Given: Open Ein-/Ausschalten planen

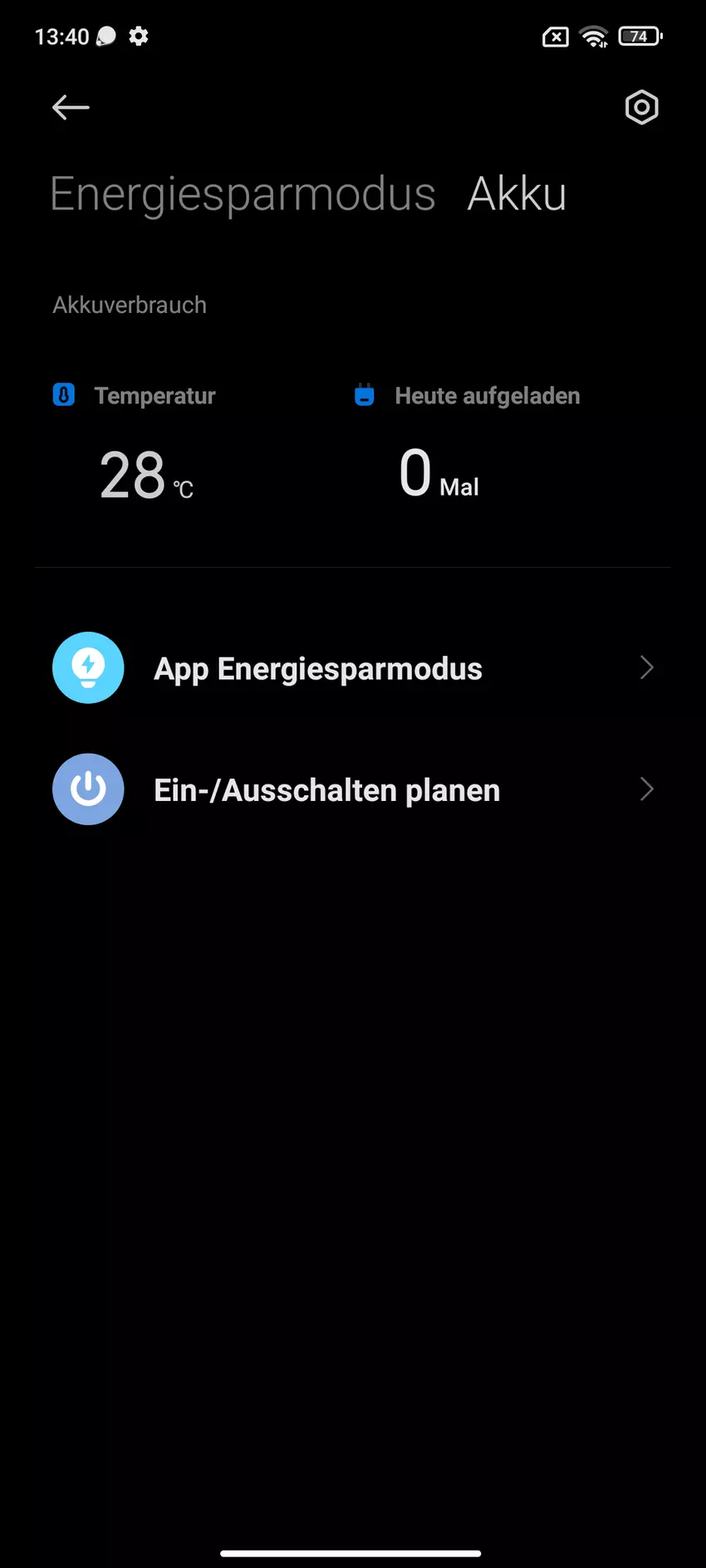Looking at the screenshot, I should coord(352,789).
